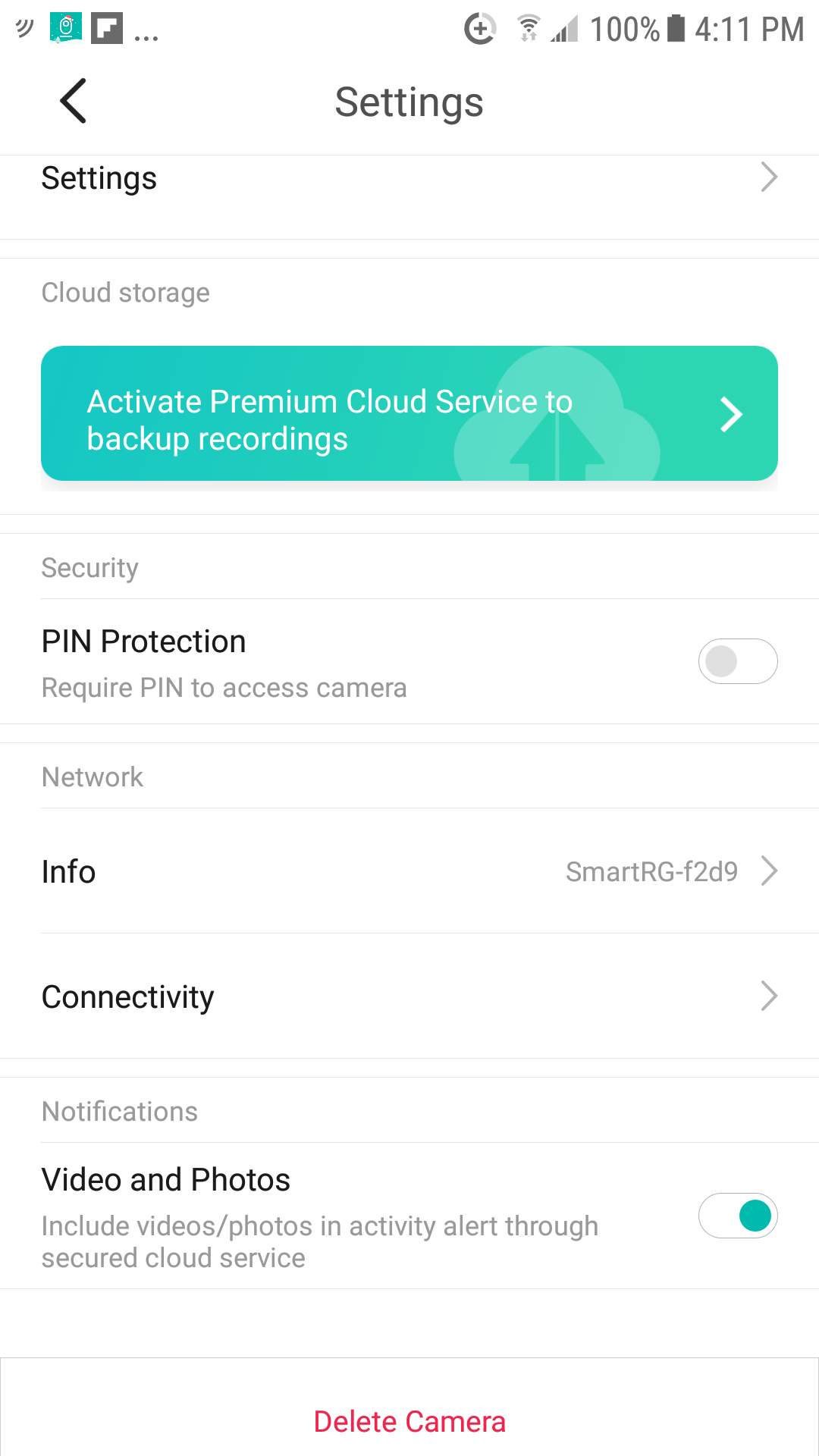Open the Connectivity settings
This screenshot has width=819, height=1456.
point(409,996)
